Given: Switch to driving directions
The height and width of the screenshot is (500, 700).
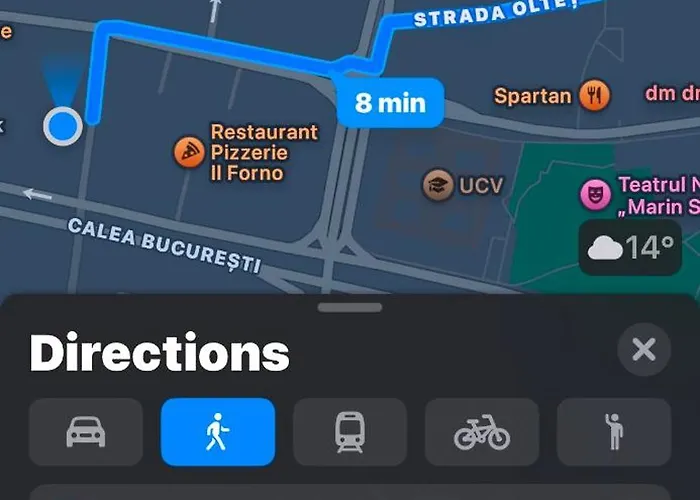Looking at the screenshot, I should (86, 432).
